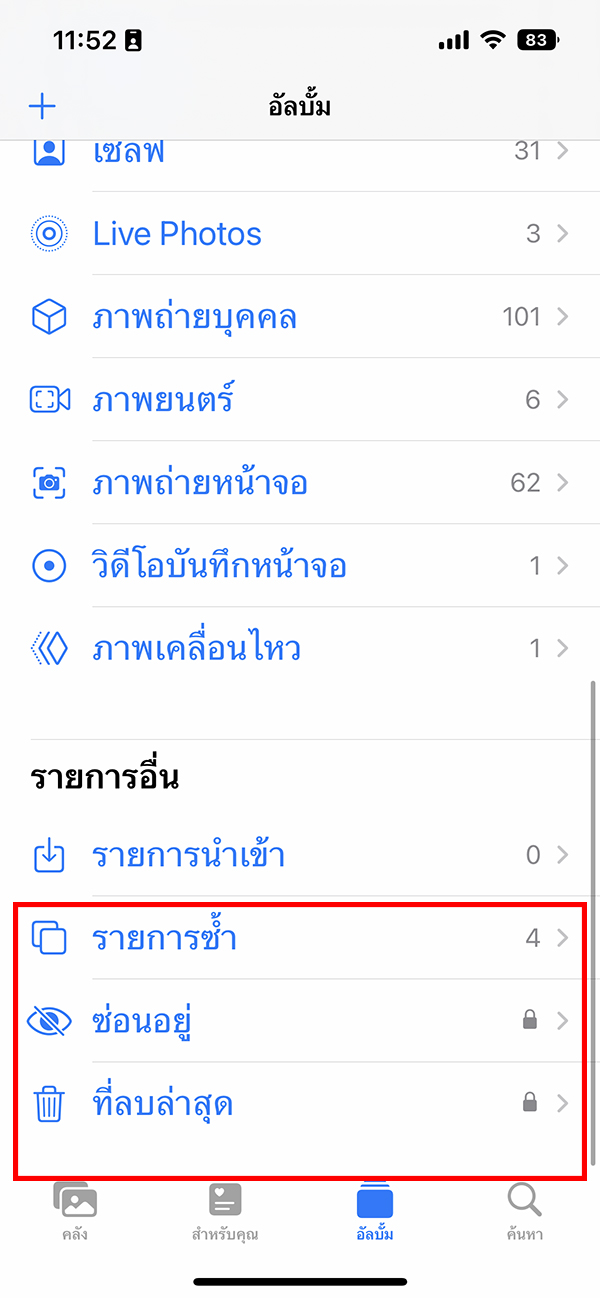Screen dimensions: 600x1298
Task: Open ที่ลบล่าสุด recently deleted album
Action: pos(300,1104)
